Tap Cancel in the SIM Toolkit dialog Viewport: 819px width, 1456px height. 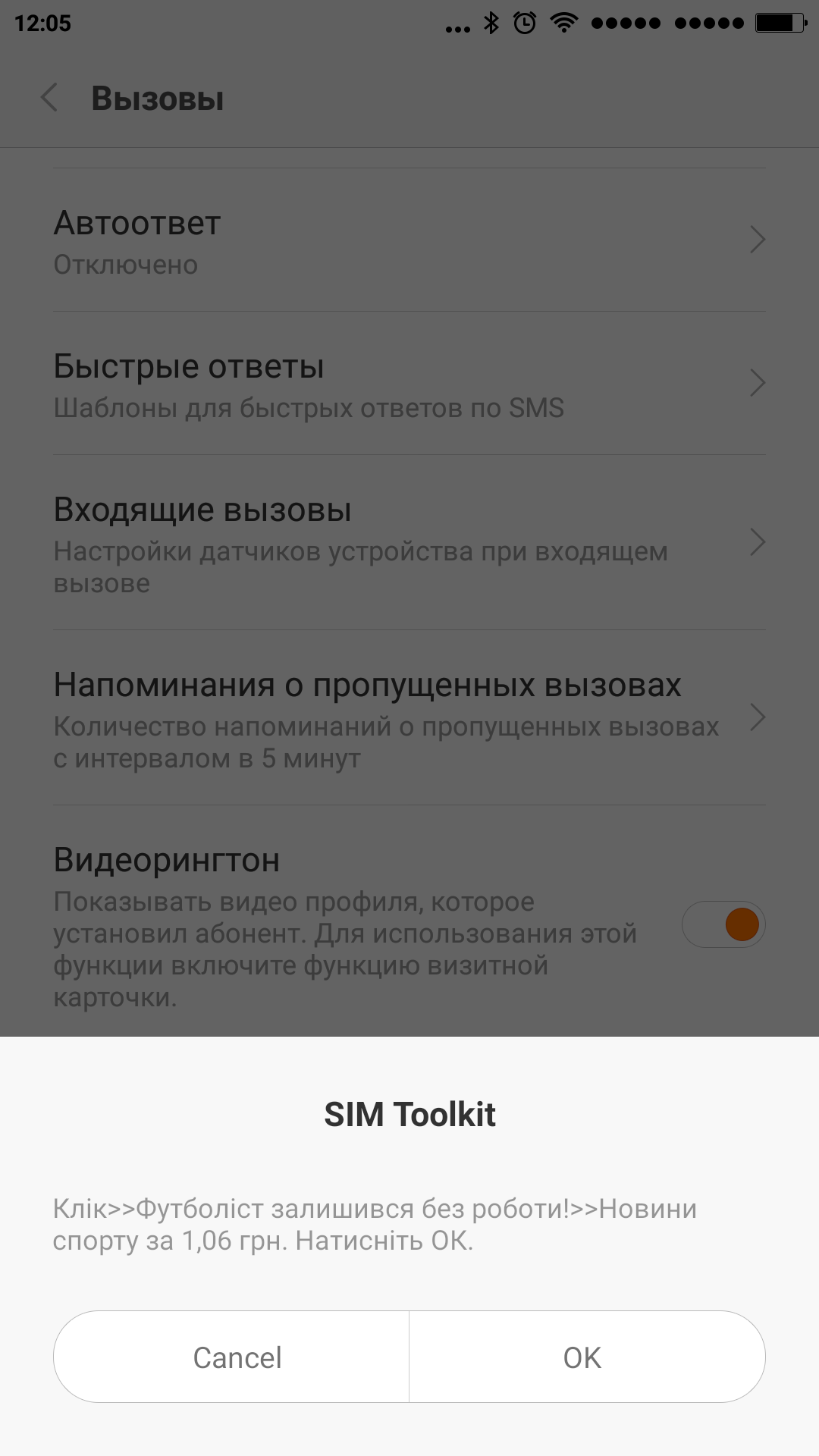232,1357
